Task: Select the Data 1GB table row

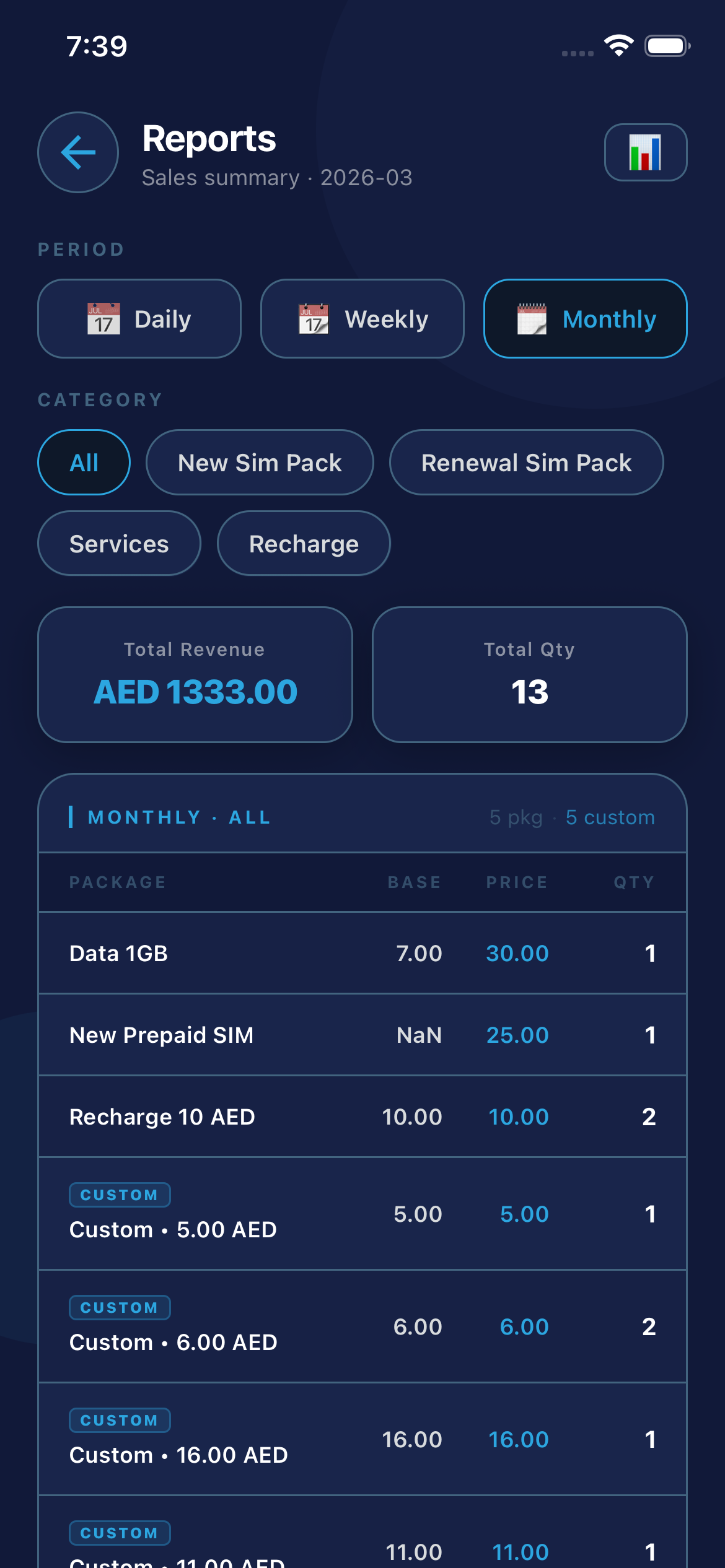Action: pos(362,952)
